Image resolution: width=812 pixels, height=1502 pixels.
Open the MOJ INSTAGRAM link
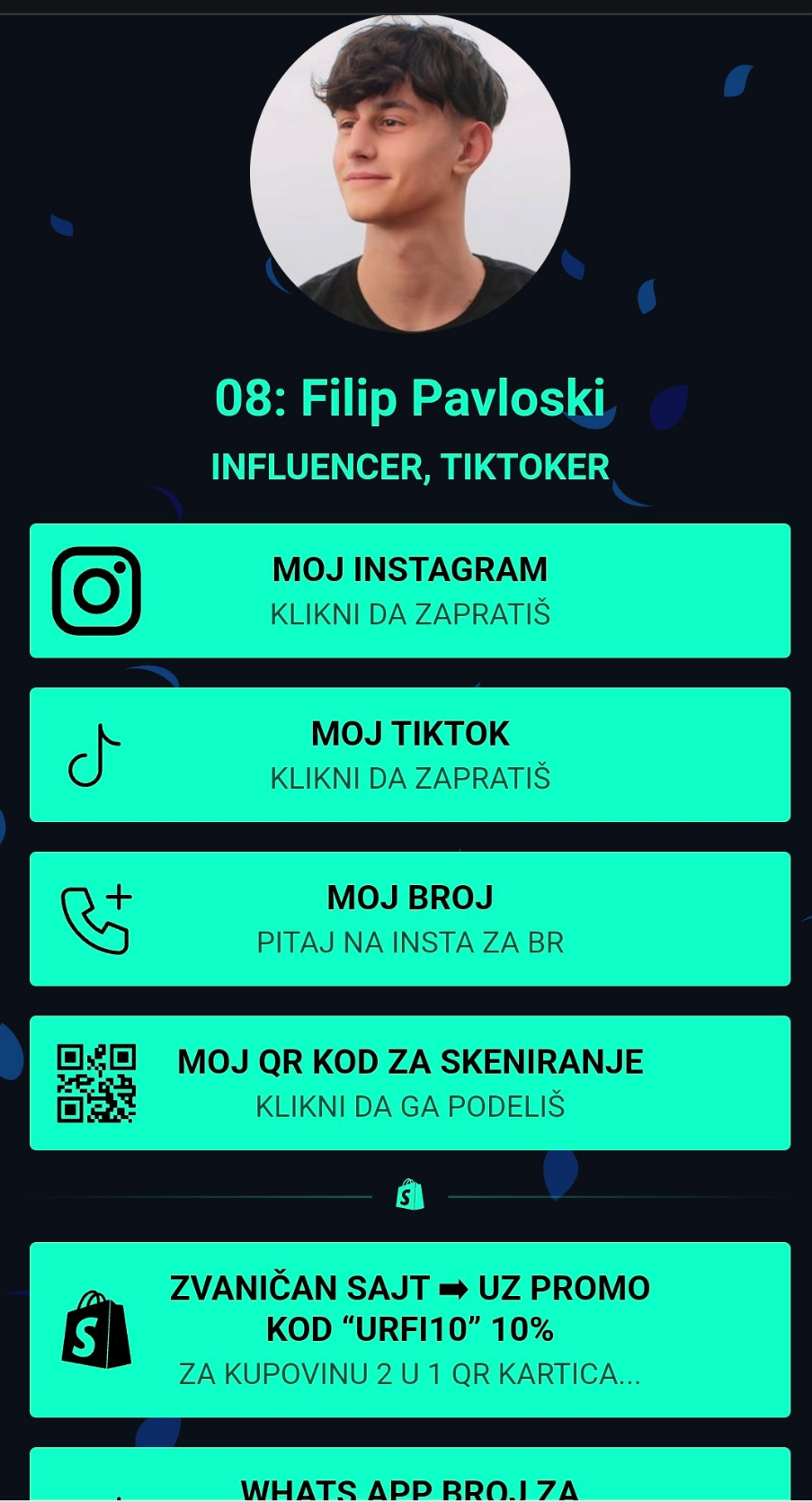pos(410,591)
